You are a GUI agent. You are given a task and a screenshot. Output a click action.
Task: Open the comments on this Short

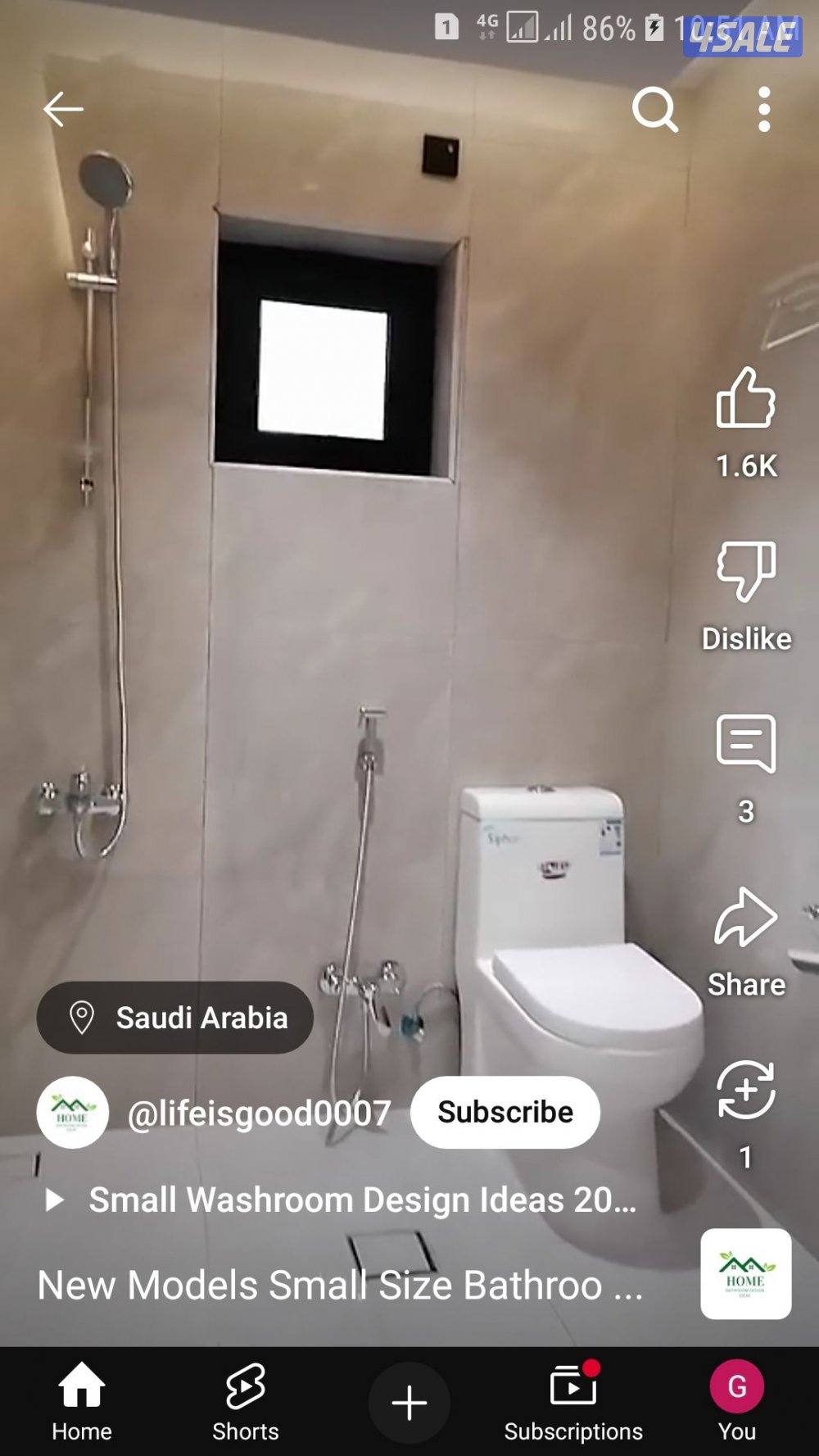coord(745,744)
